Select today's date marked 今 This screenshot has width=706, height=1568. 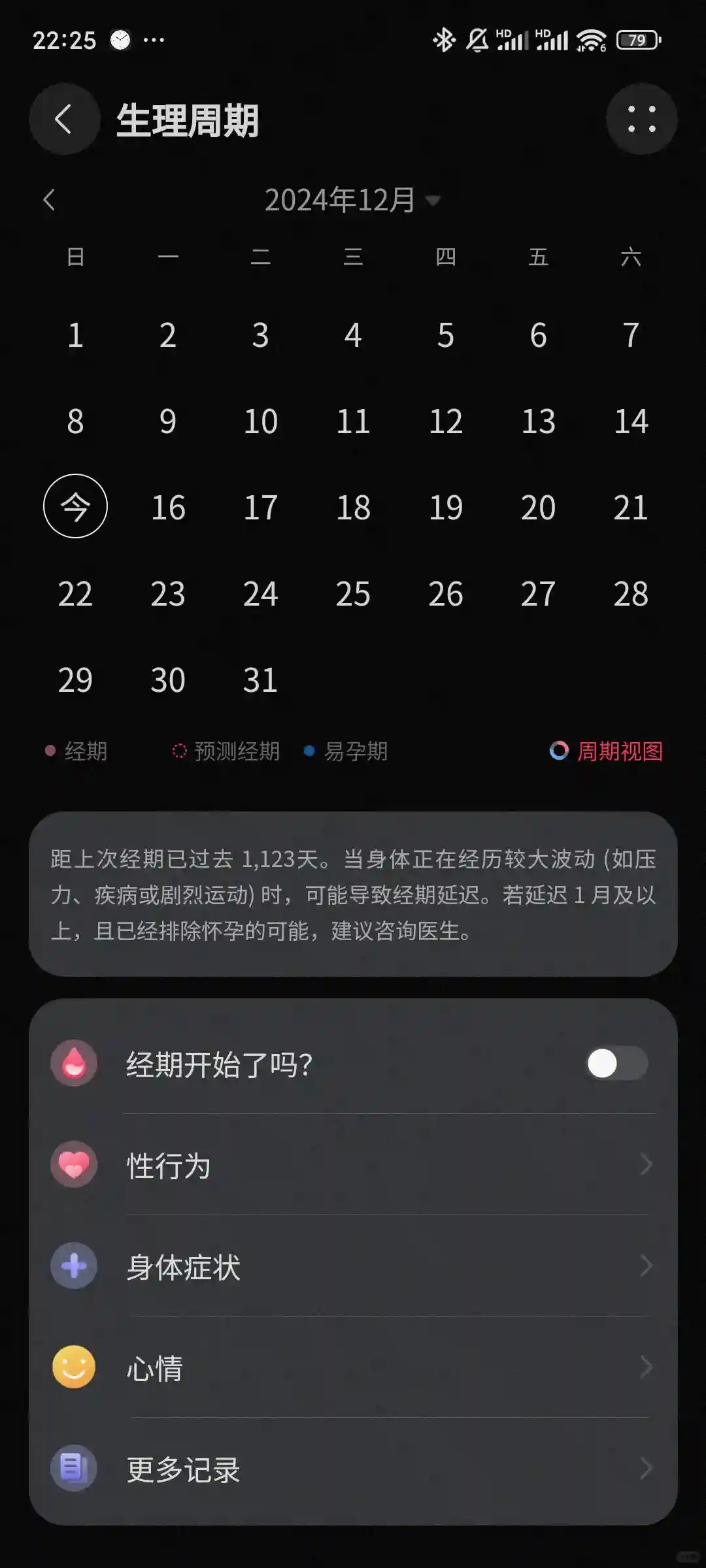75,506
